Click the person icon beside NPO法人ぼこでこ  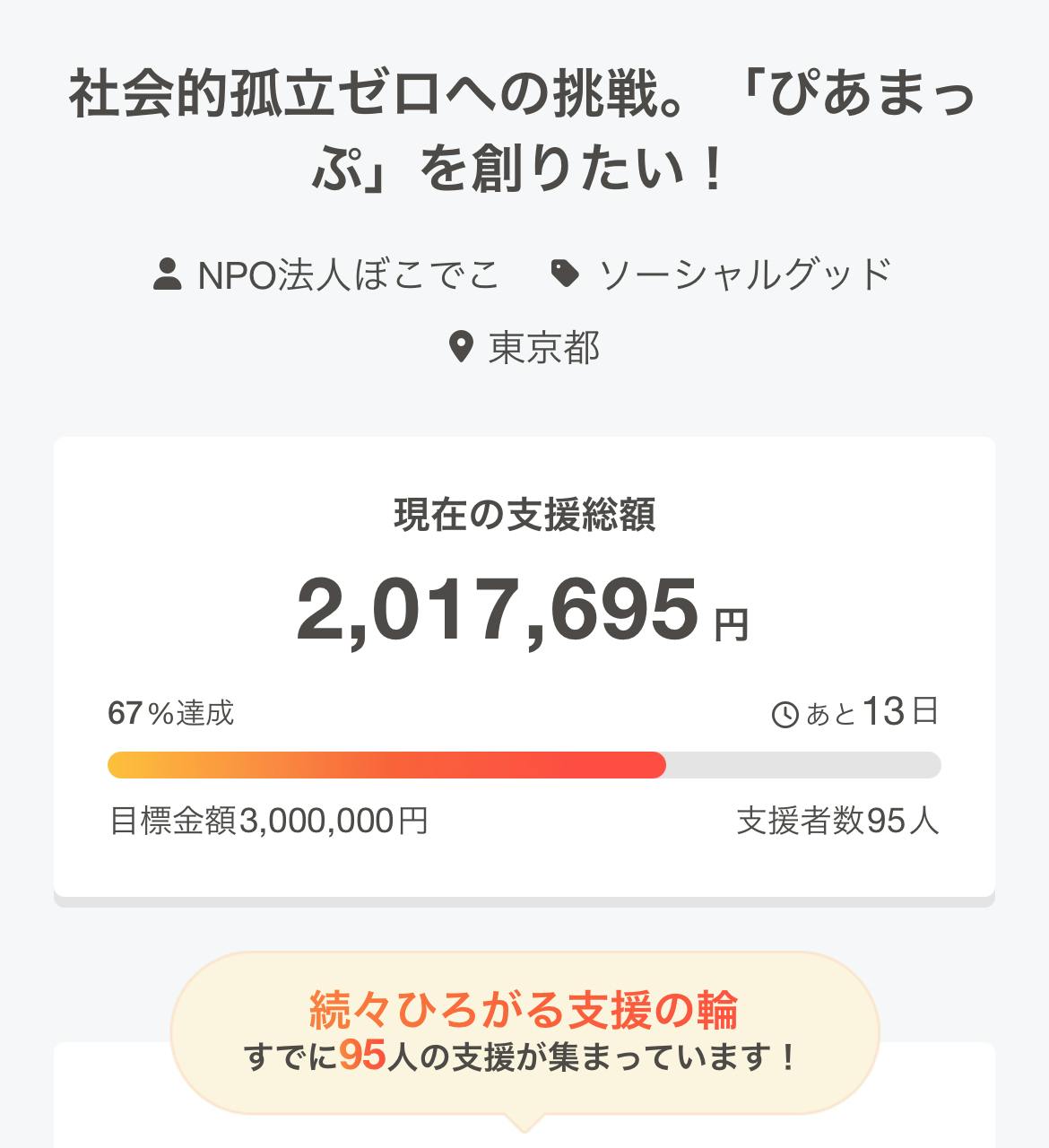point(167,272)
